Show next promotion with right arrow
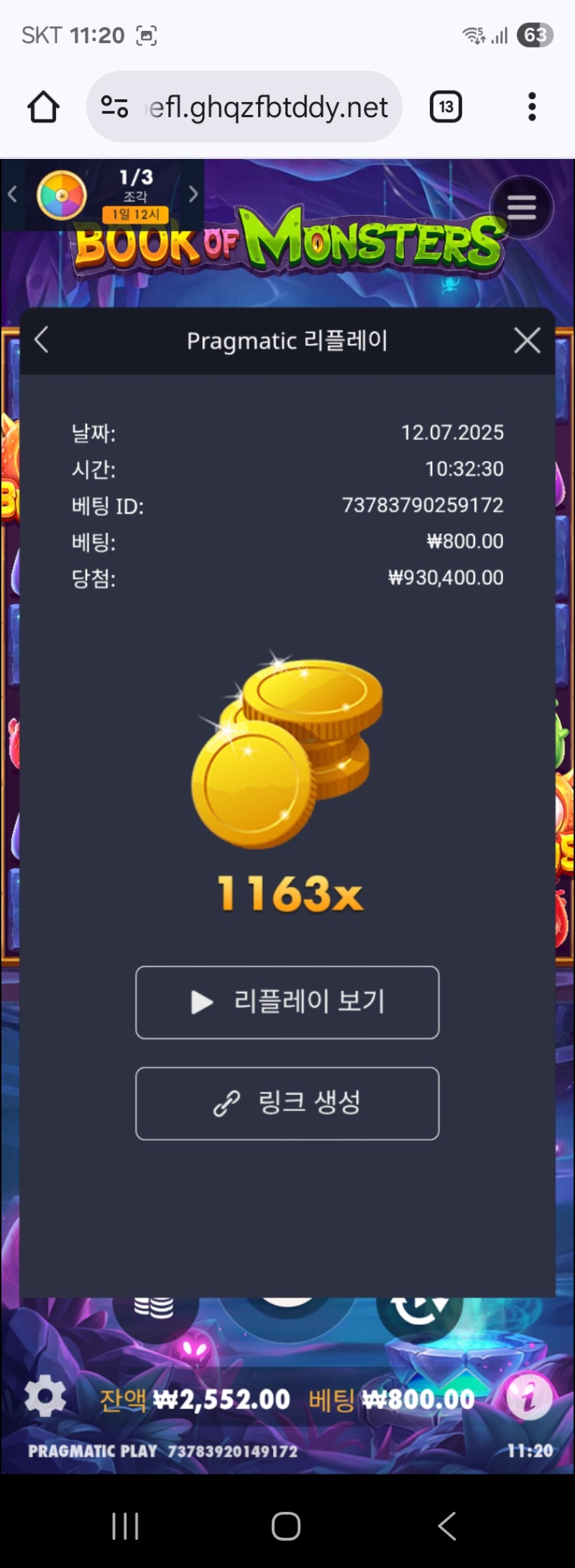Viewport: 575px width, 1568px height. click(193, 194)
